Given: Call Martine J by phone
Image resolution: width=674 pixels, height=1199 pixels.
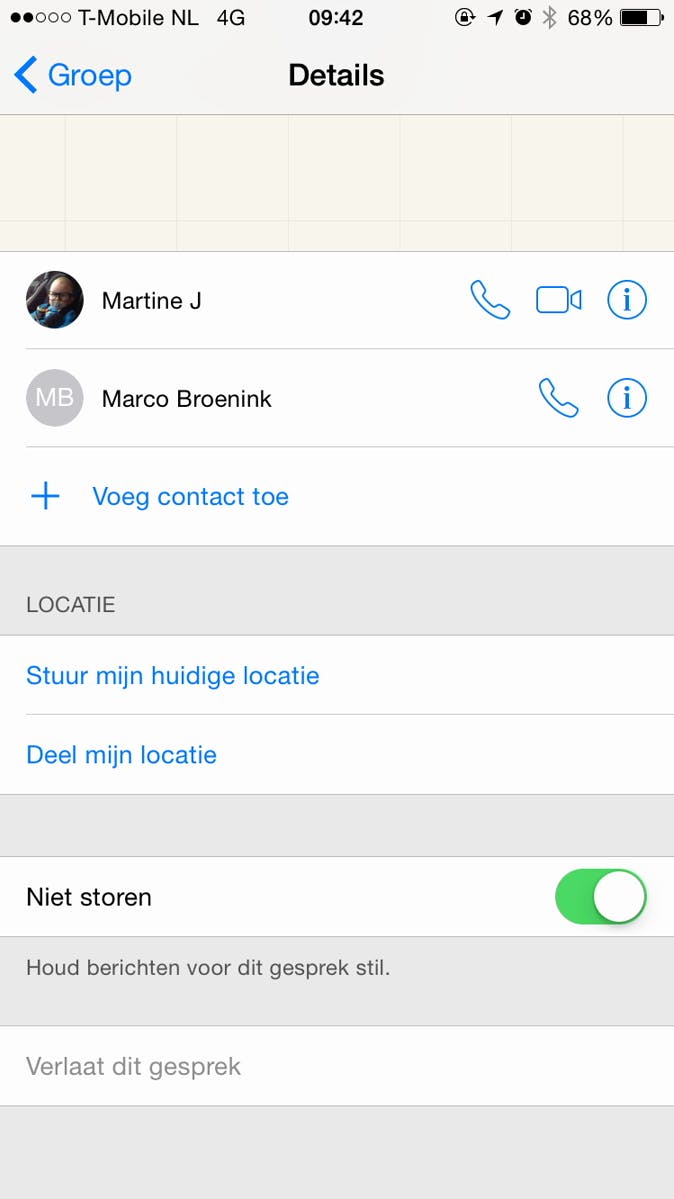Looking at the screenshot, I should click(x=490, y=300).
